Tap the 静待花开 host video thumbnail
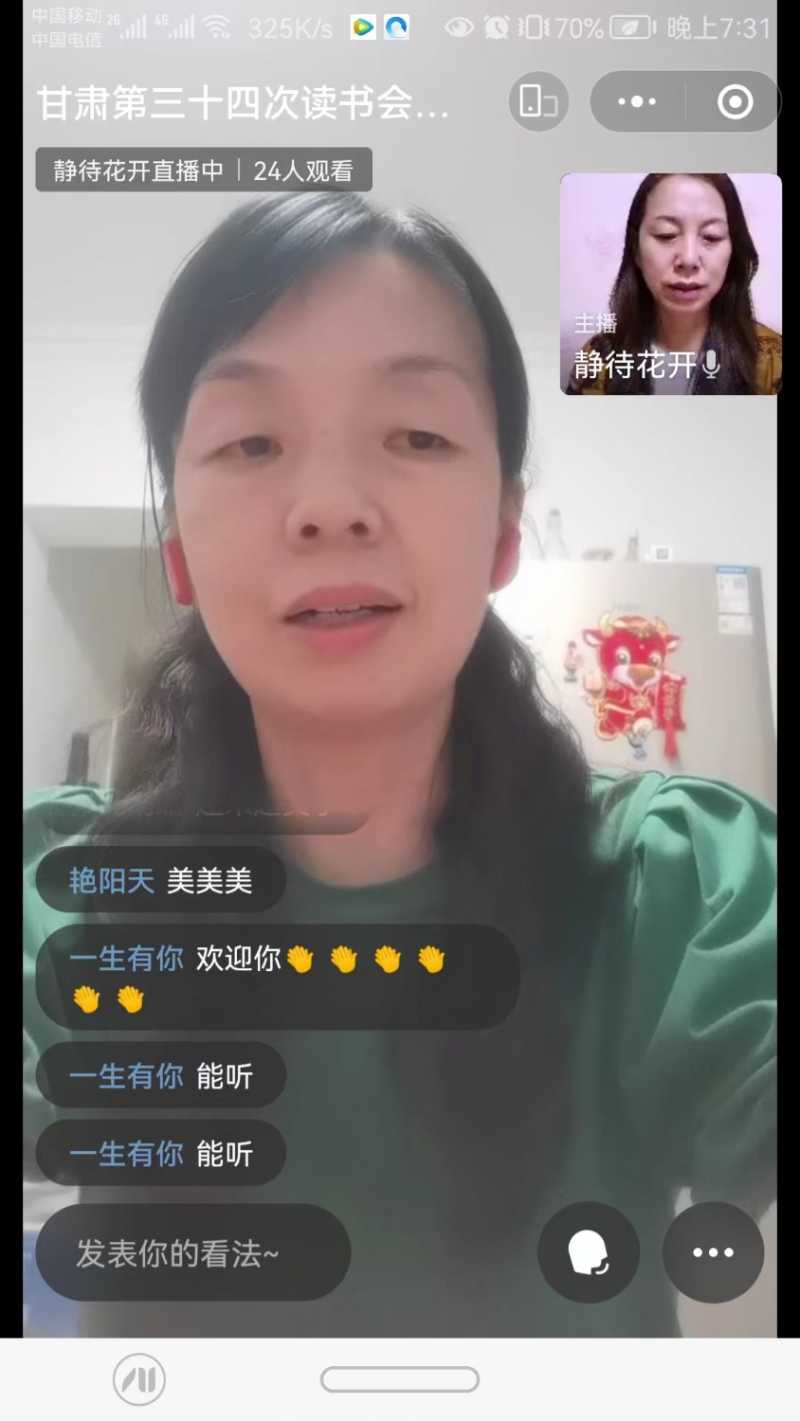 pyautogui.click(x=670, y=284)
